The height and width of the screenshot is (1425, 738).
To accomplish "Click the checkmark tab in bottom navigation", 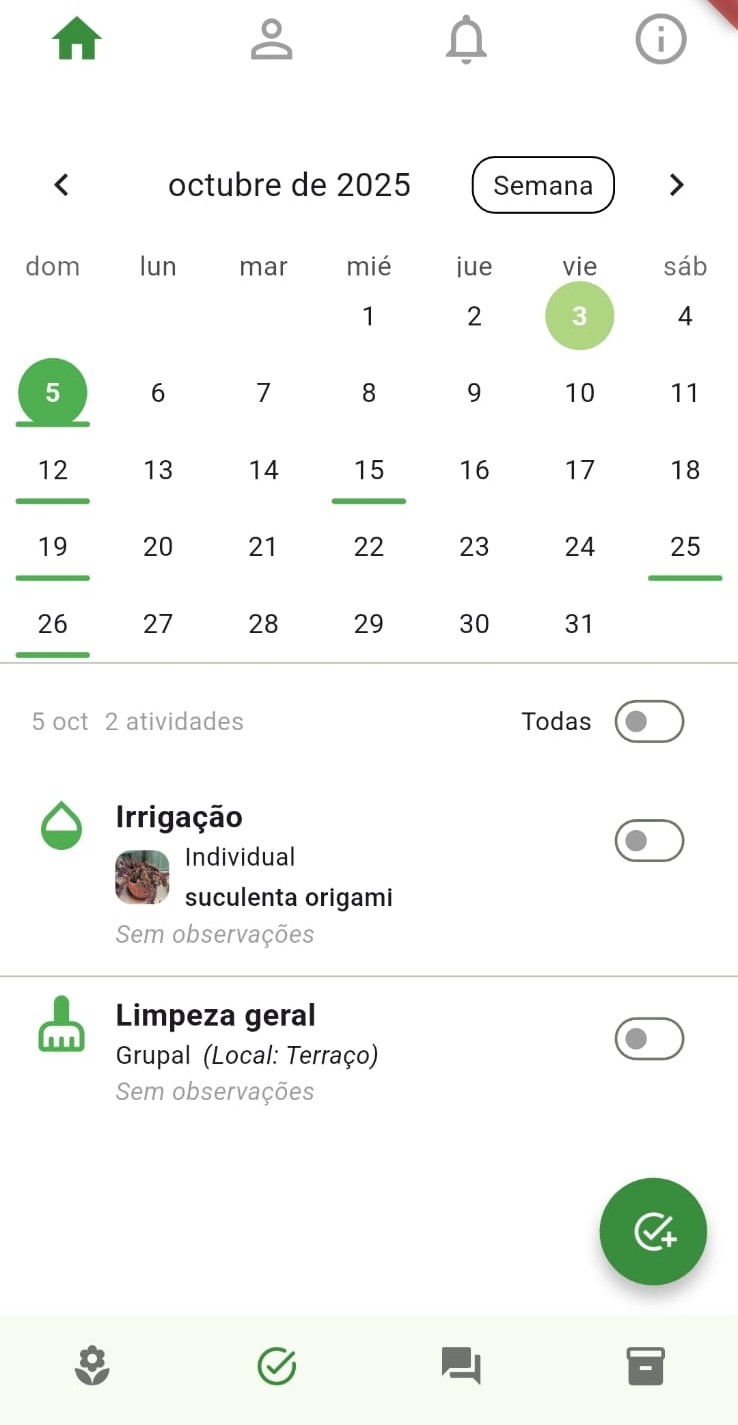I will (x=277, y=1364).
